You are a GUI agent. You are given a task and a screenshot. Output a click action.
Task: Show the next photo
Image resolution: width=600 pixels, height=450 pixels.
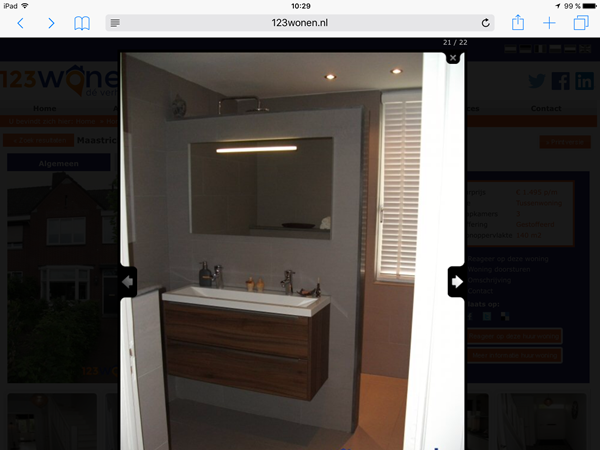tap(457, 282)
